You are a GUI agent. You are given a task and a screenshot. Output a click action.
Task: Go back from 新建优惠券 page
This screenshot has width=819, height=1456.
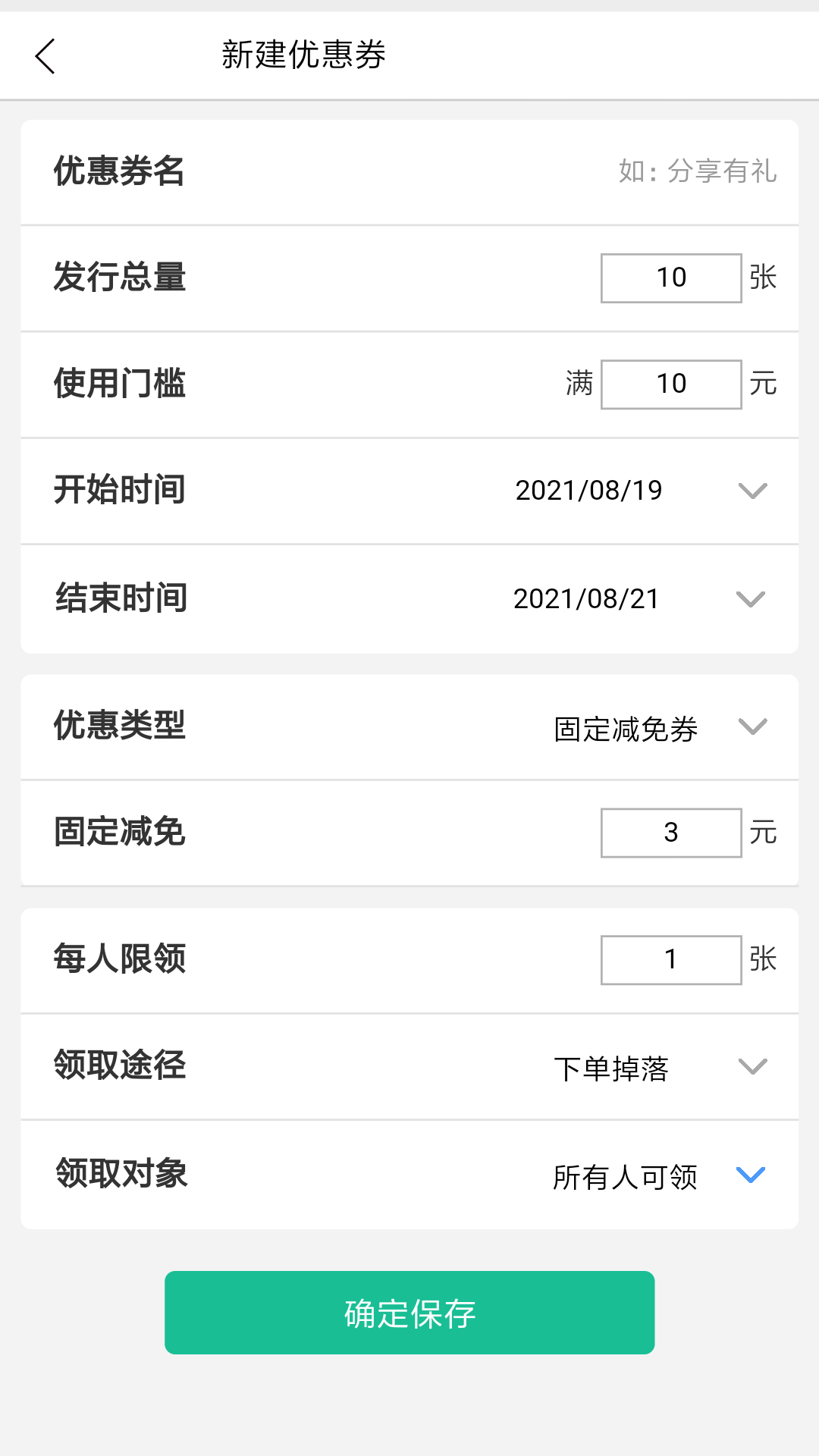click(45, 56)
